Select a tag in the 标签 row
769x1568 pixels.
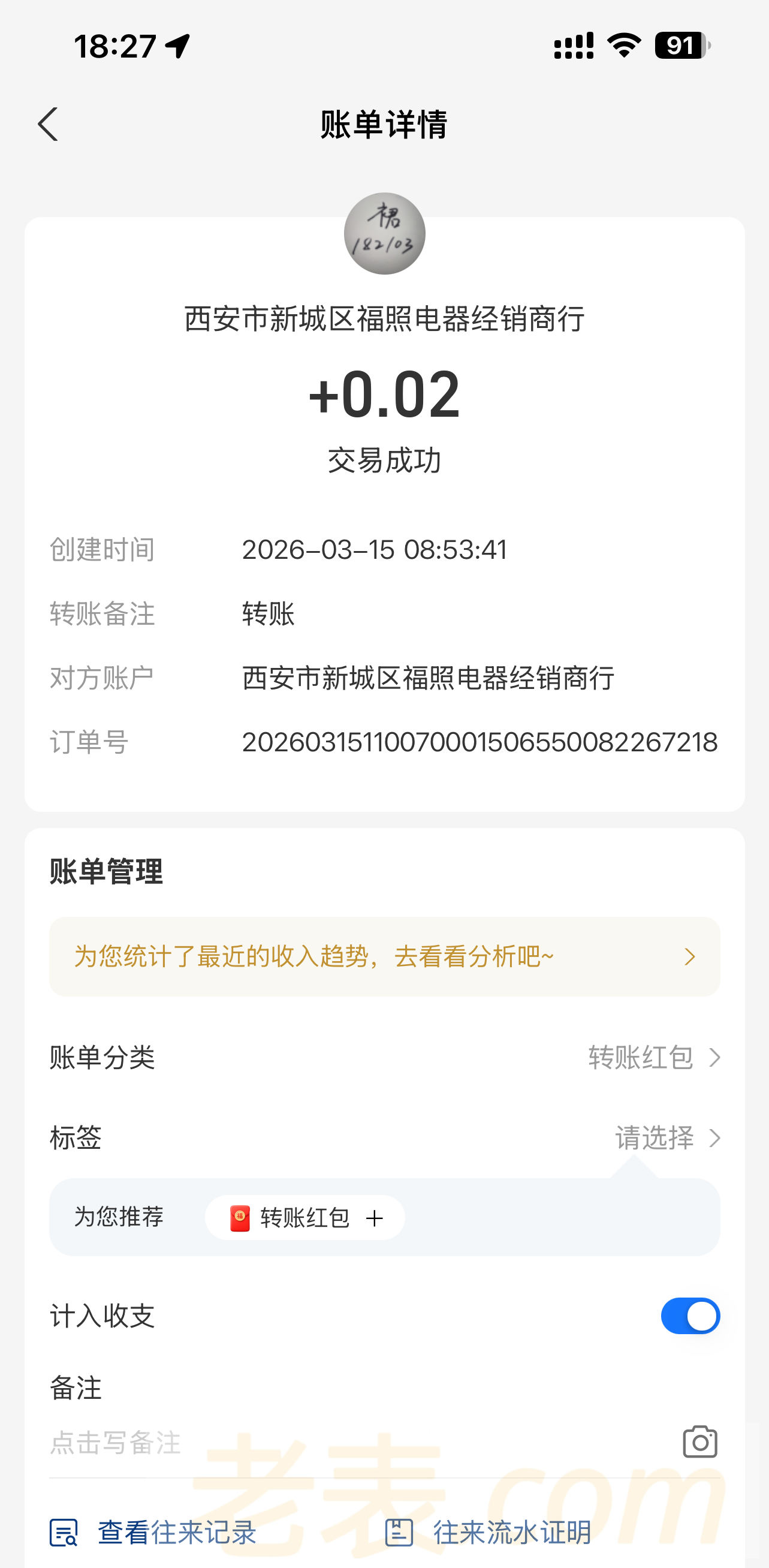click(666, 1137)
